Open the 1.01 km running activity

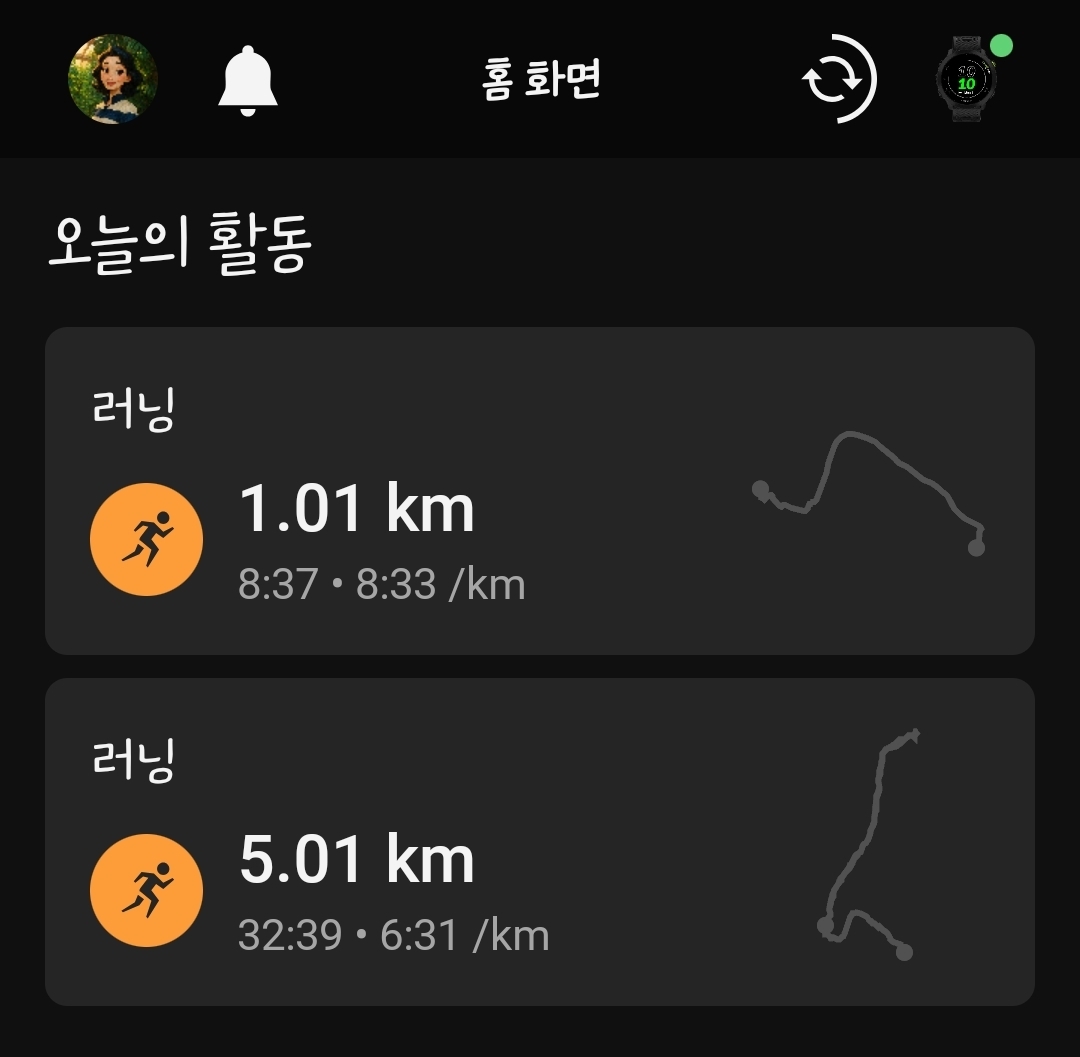pyautogui.click(x=540, y=491)
